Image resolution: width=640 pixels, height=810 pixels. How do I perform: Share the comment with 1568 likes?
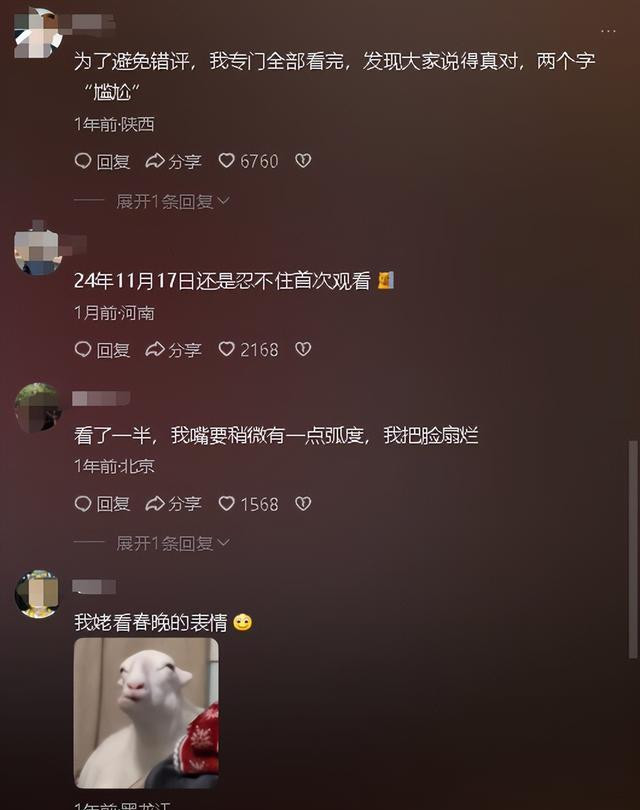tap(173, 504)
